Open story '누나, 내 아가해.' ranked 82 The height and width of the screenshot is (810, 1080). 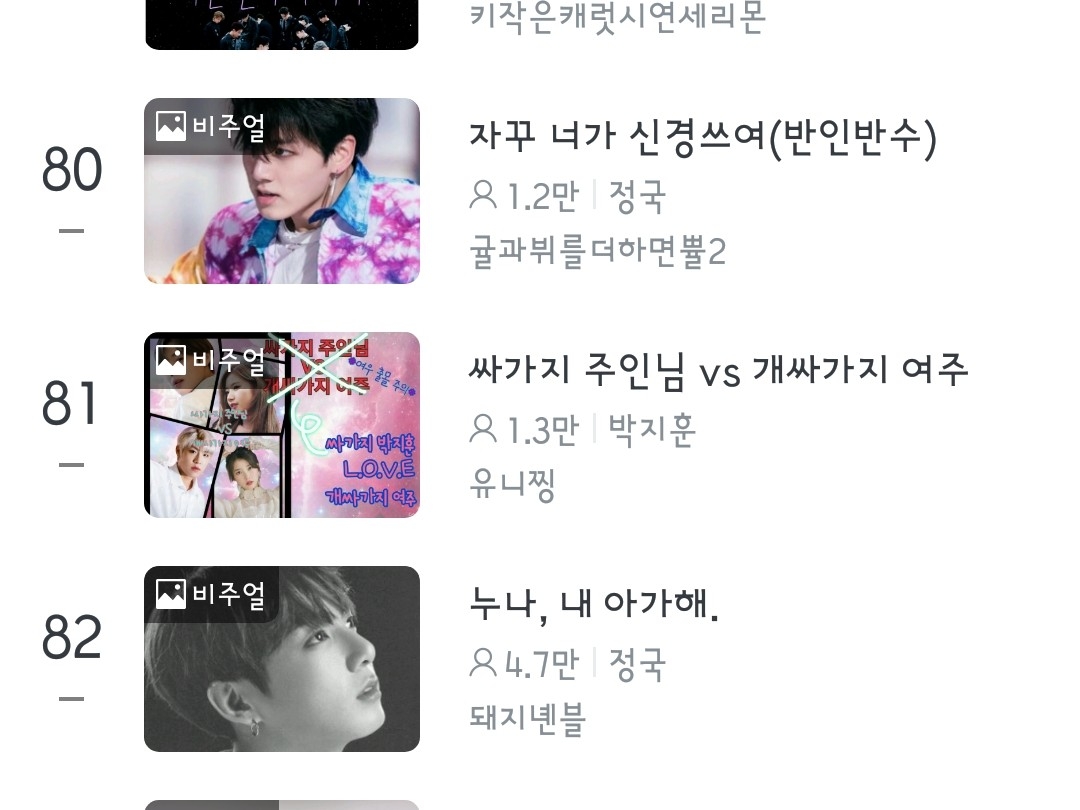tap(594, 605)
